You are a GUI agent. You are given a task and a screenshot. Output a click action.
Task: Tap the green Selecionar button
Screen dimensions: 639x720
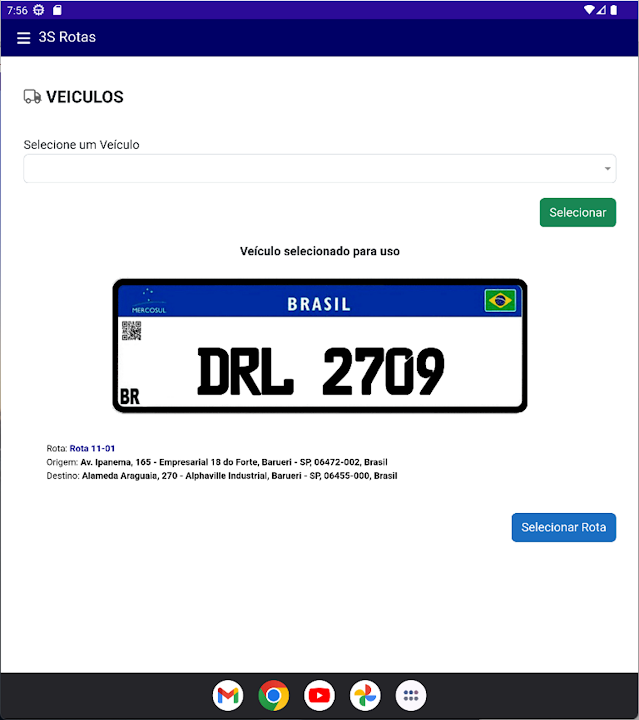tap(577, 213)
